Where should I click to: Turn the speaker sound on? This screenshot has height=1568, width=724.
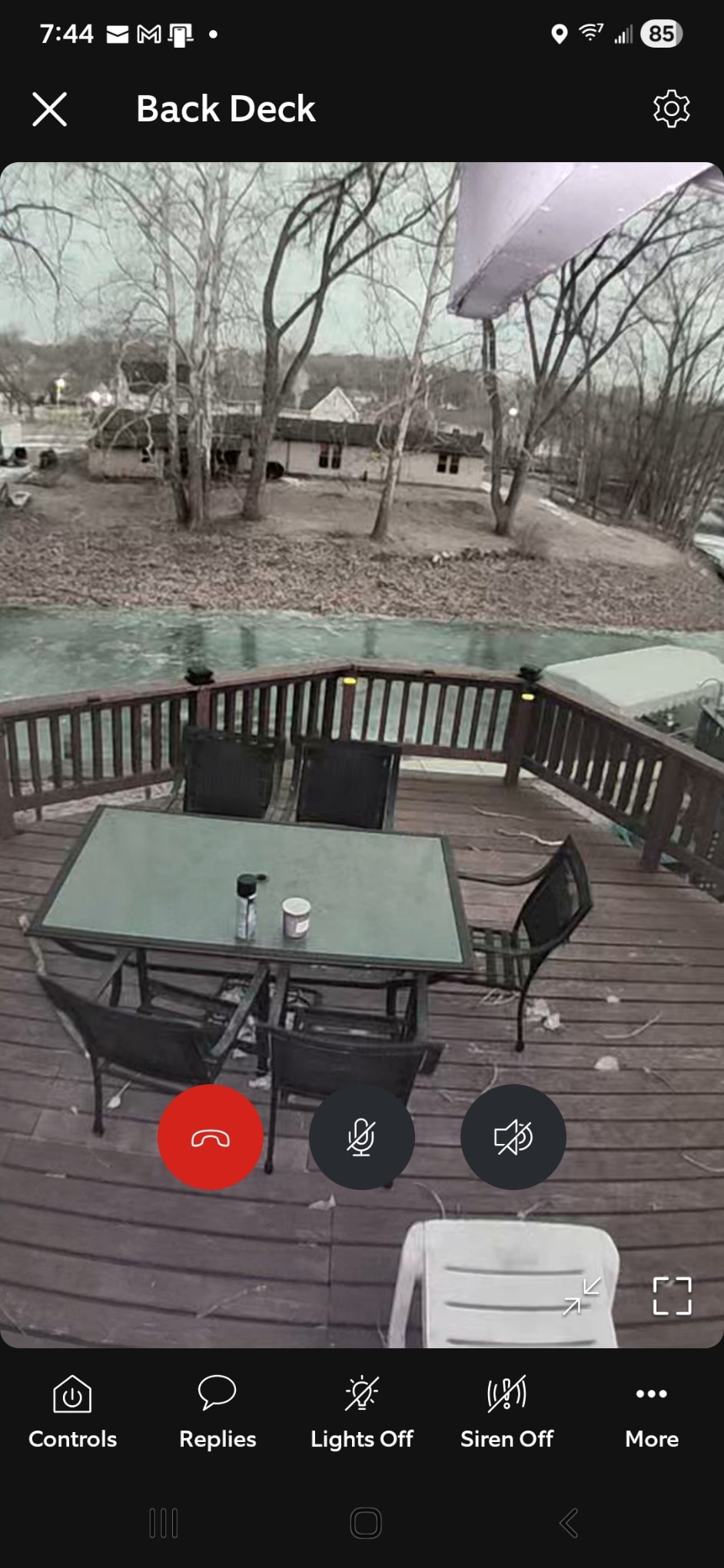coord(513,1138)
